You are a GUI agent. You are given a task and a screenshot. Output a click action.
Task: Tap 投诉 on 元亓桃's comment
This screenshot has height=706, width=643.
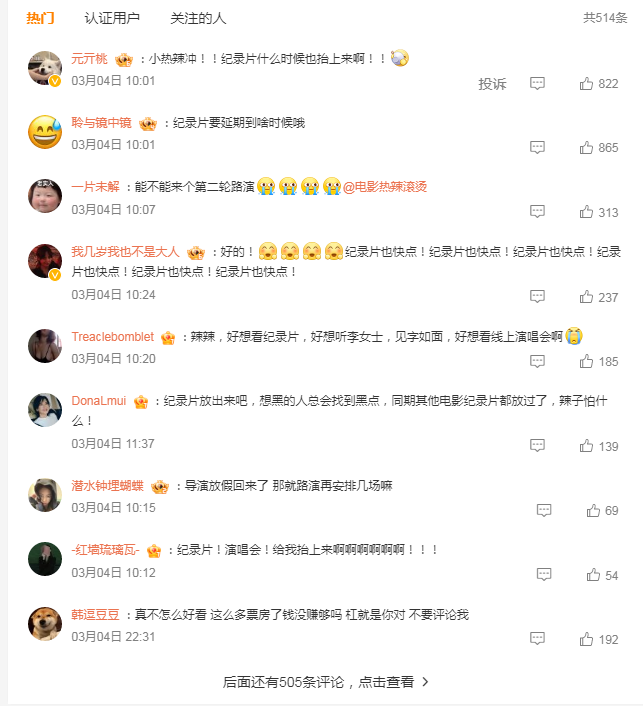click(x=492, y=84)
